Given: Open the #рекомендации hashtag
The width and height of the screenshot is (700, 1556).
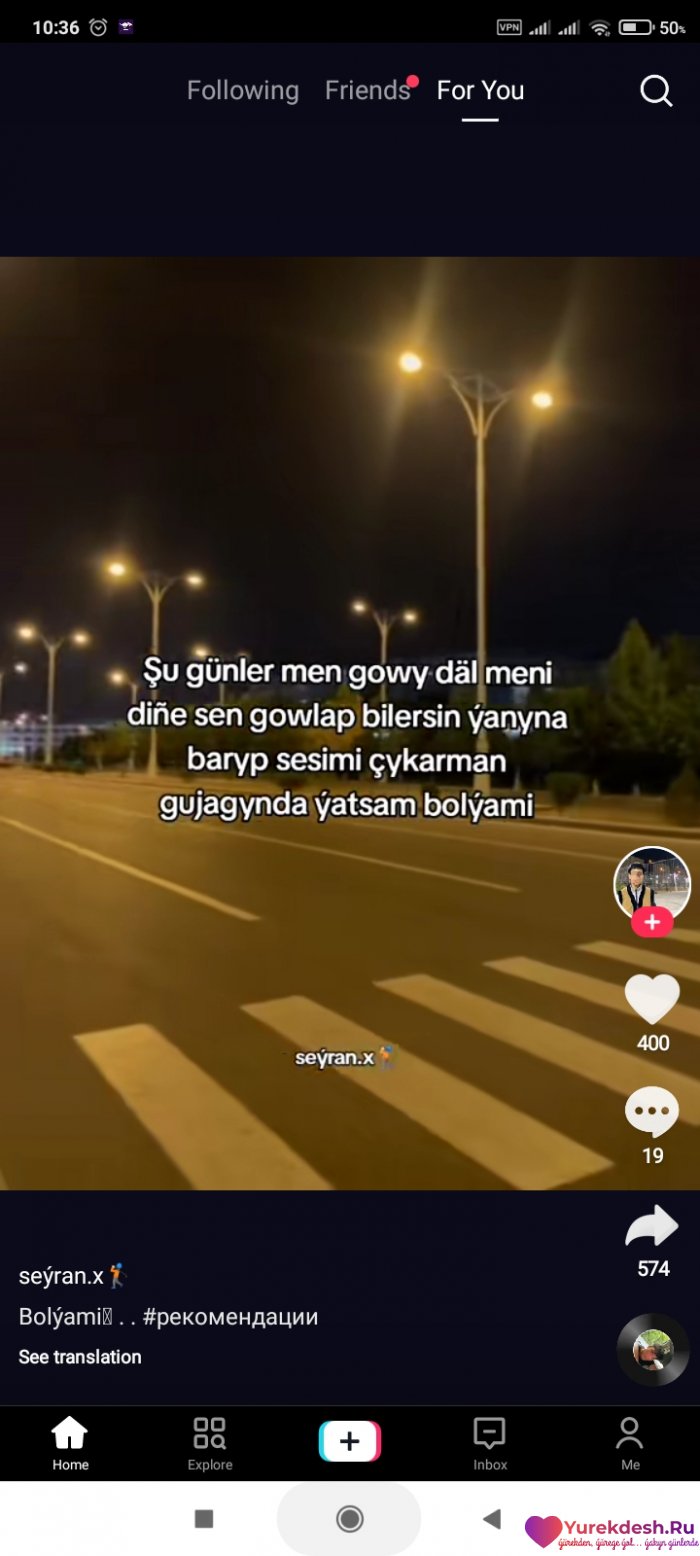Looking at the screenshot, I should pos(230,1317).
